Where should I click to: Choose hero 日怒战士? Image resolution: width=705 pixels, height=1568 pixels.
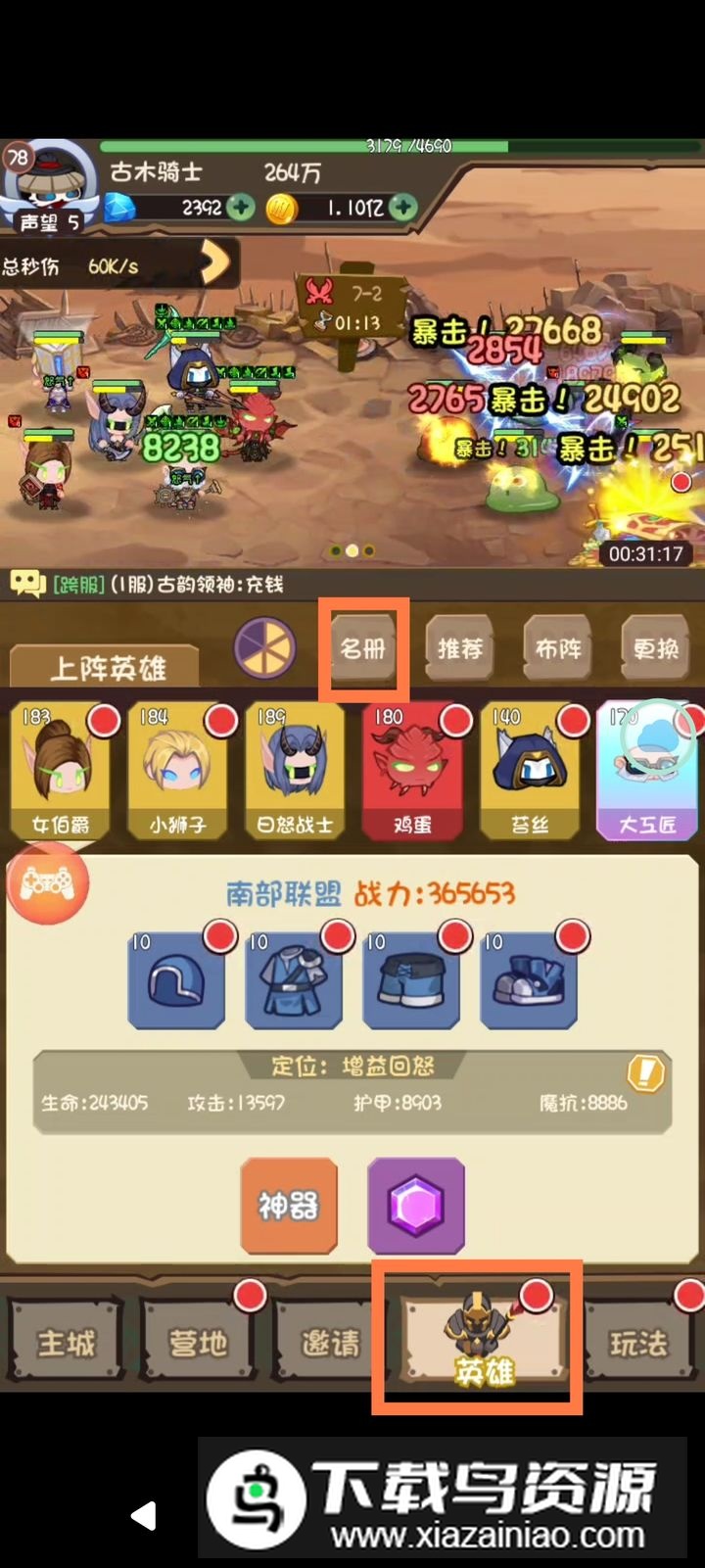(295, 771)
